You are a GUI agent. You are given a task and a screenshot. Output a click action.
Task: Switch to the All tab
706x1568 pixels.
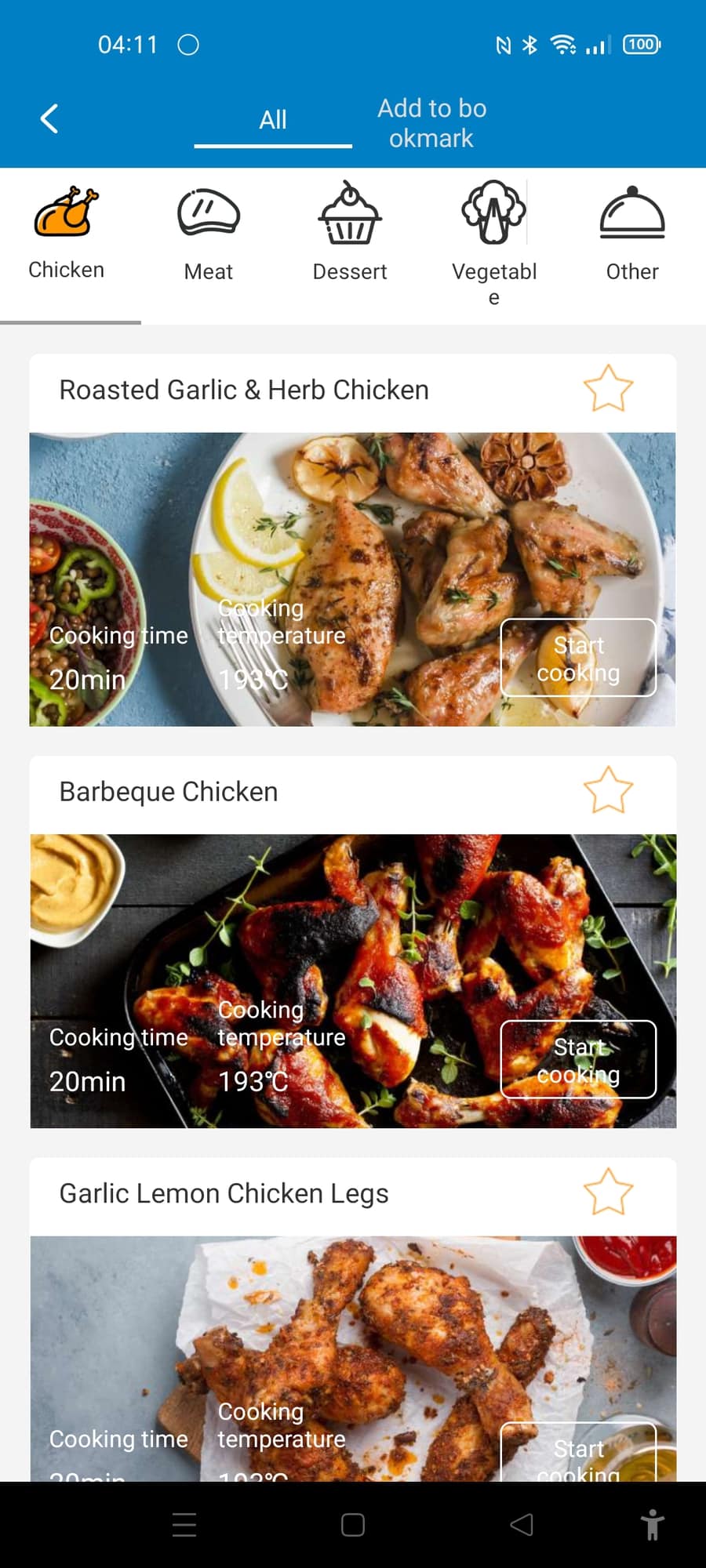tap(273, 120)
